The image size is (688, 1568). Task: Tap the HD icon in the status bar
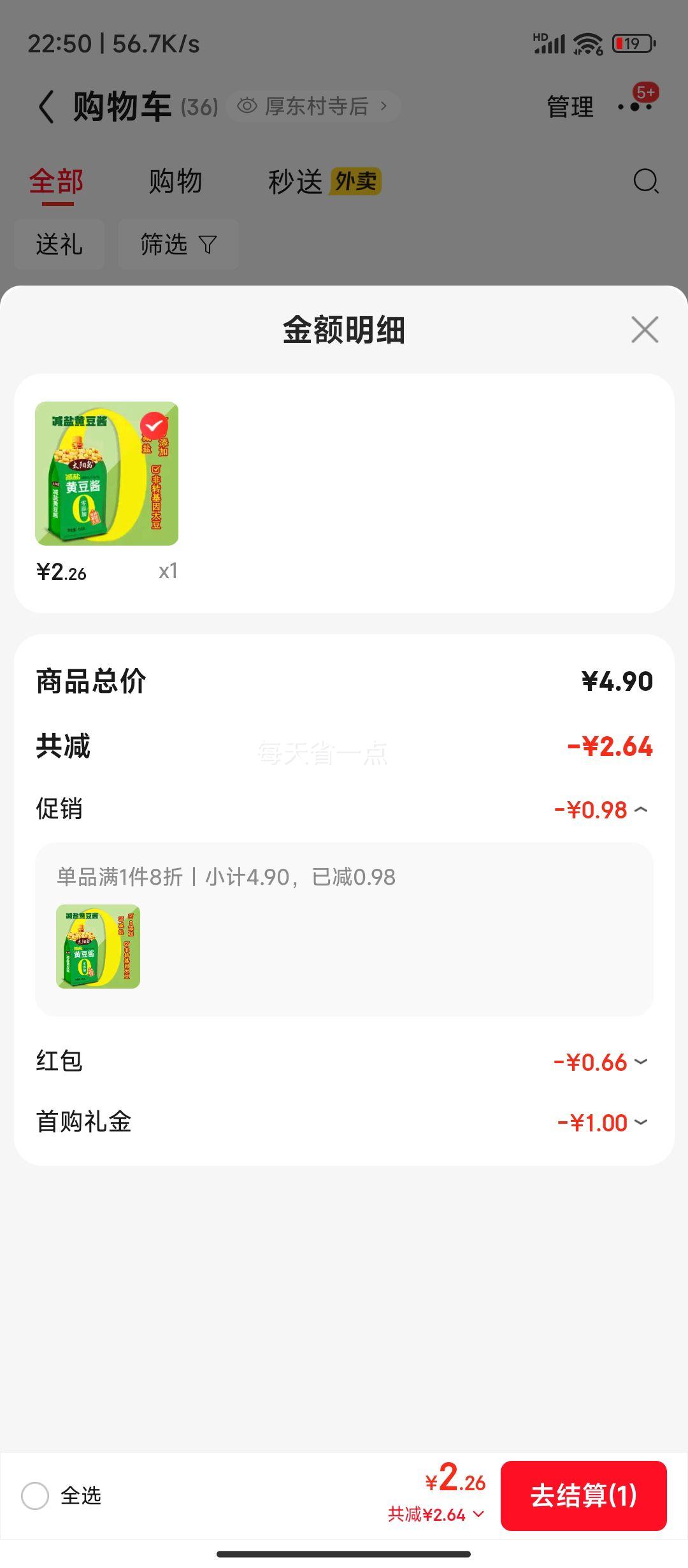pyautogui.click(x=539, y=38)
